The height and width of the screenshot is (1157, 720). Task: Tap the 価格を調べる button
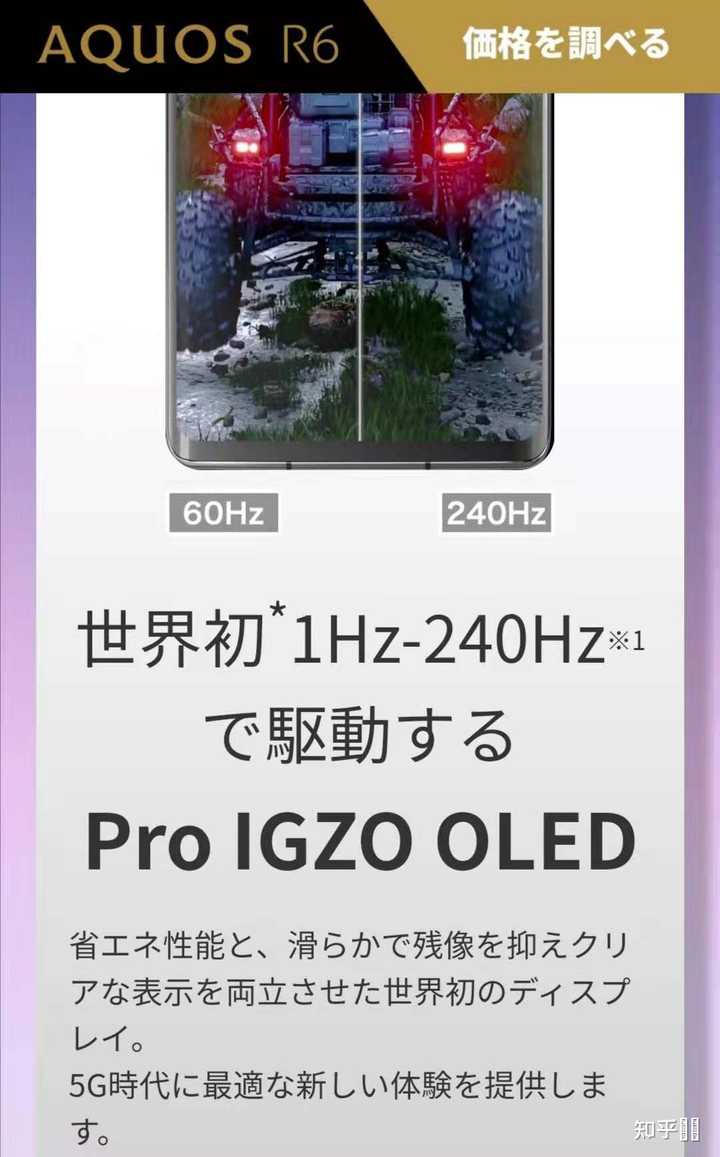(x=566, y=44)
